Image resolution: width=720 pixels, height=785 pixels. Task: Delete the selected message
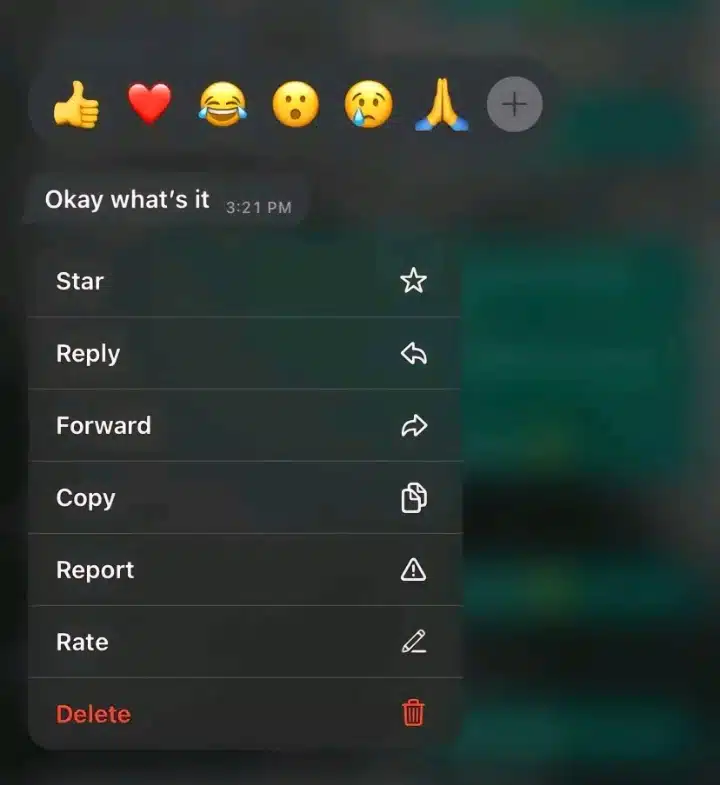pyautogui.click(x=245, y=713)
